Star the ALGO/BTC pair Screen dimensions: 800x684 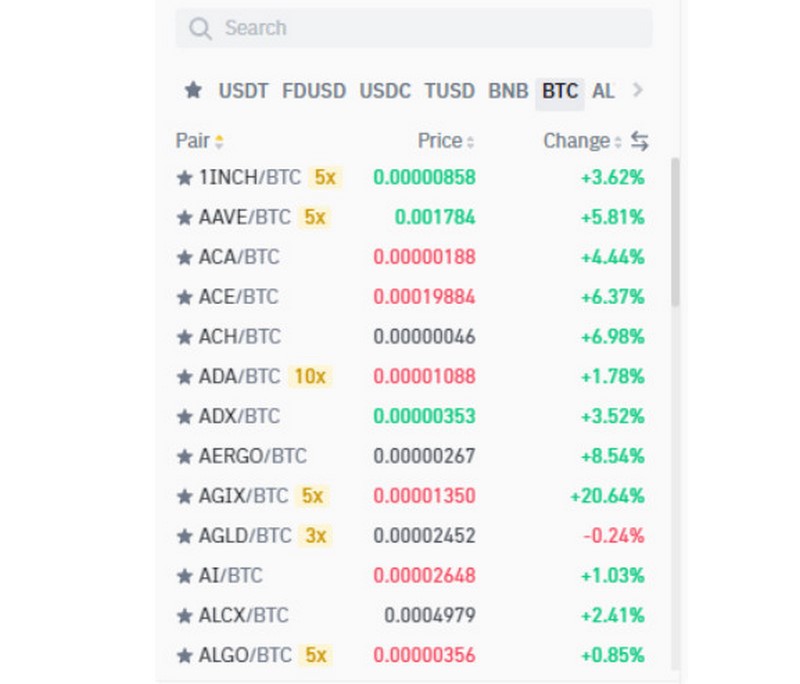(x=184, y=656)
